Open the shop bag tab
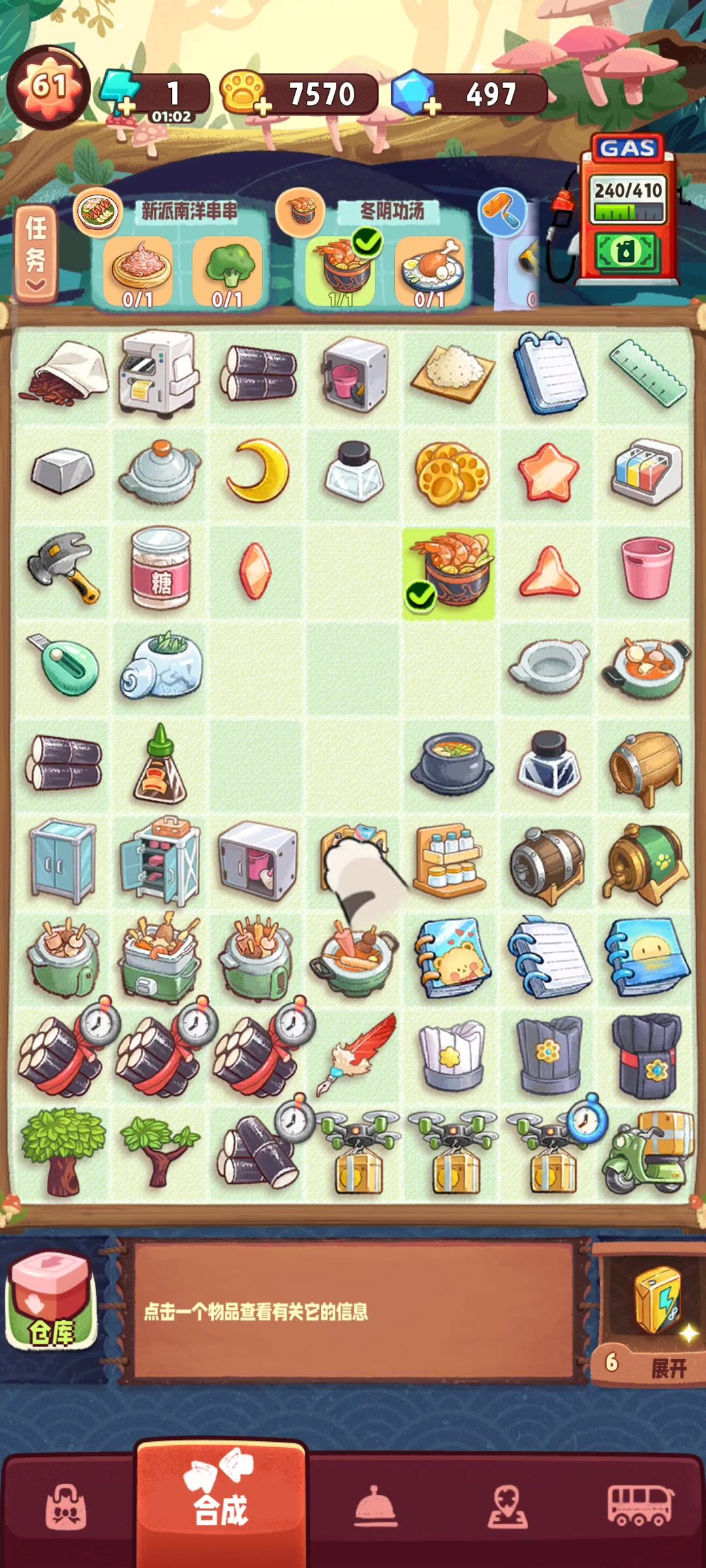Viewport: 706px width, 1568px height. pyautogui.click(x=65, y=1506)
